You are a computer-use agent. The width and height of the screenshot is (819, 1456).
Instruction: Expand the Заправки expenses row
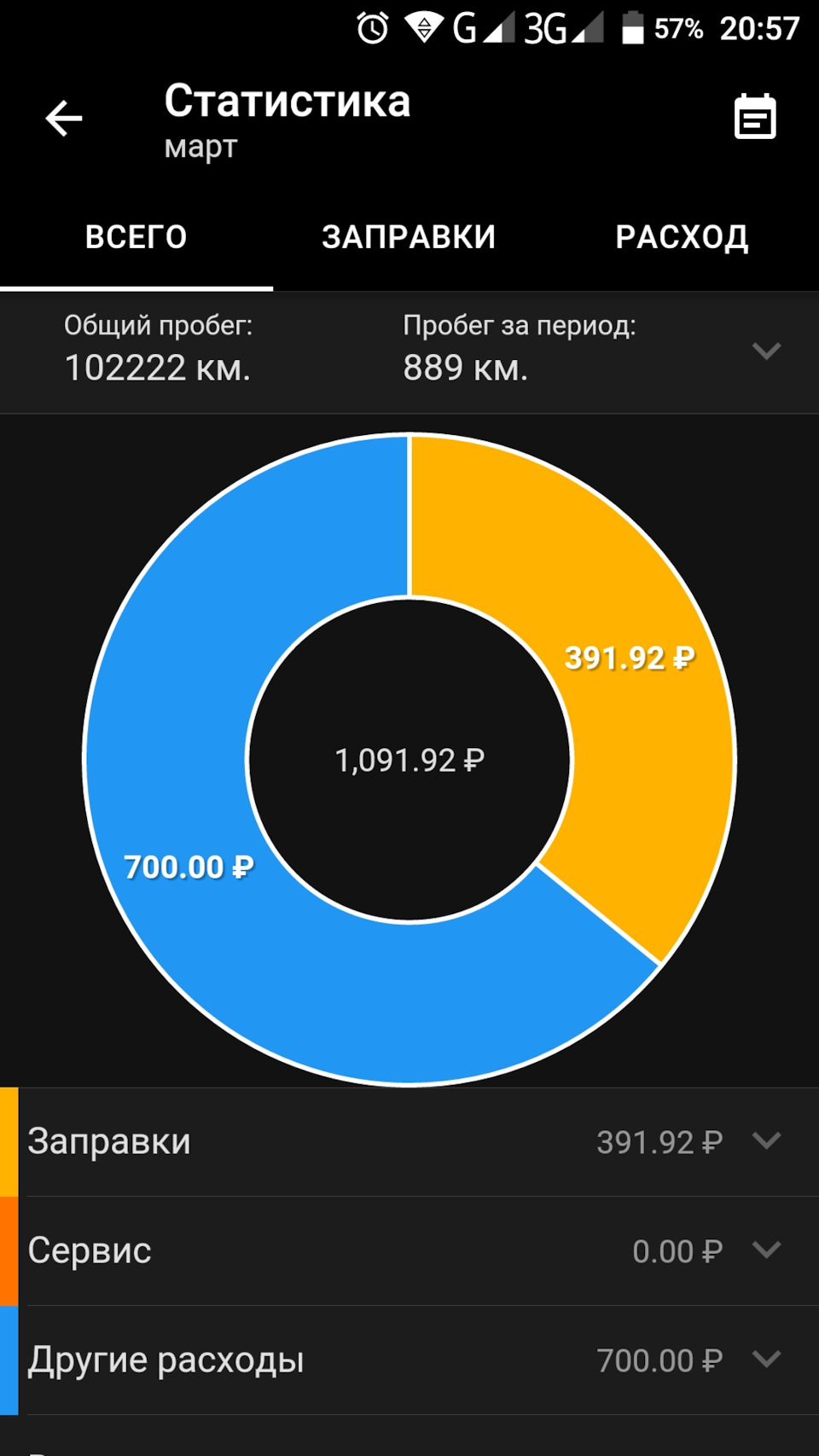766,1141
